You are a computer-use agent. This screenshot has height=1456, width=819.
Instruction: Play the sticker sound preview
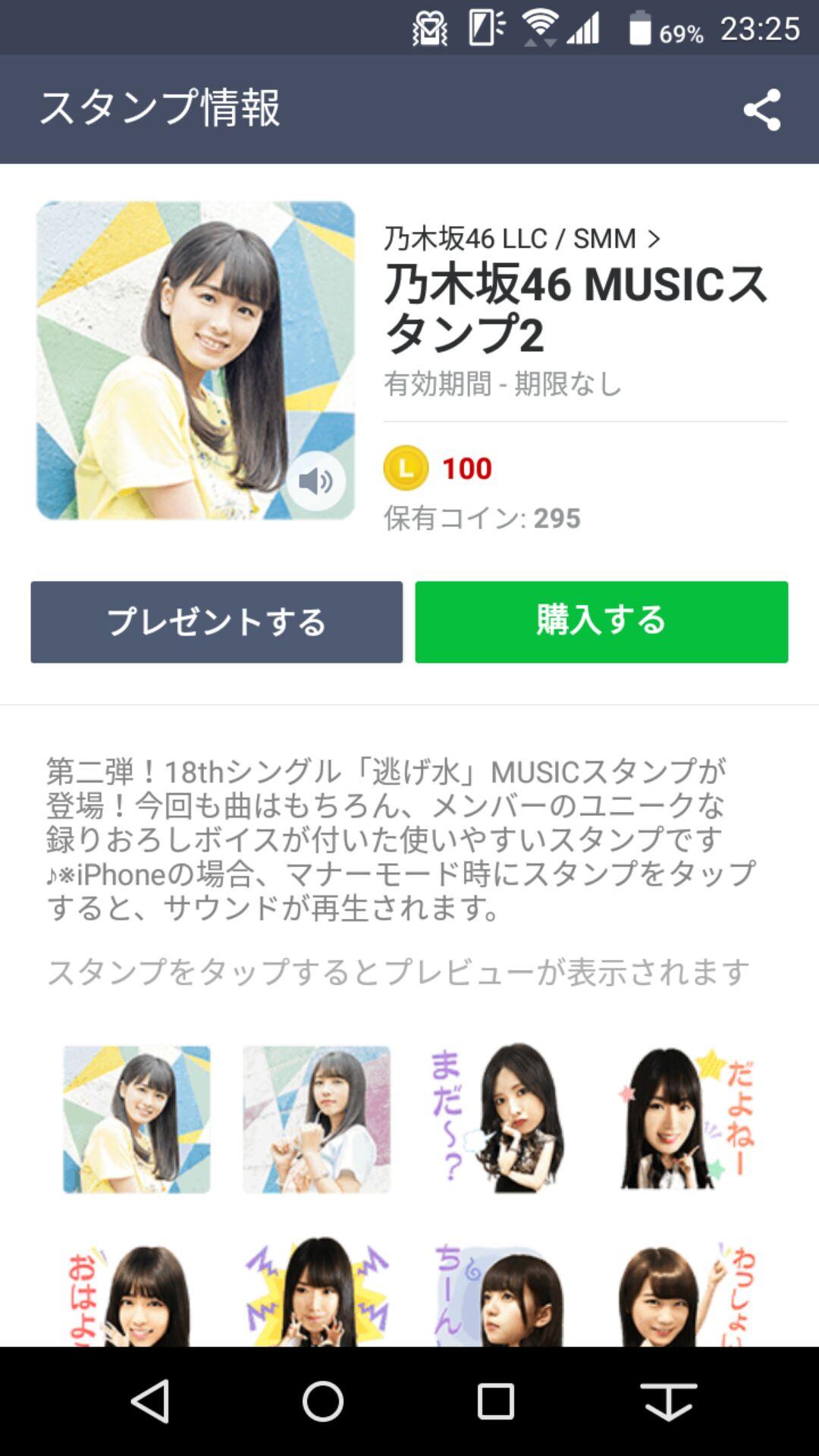click(316, 481)
